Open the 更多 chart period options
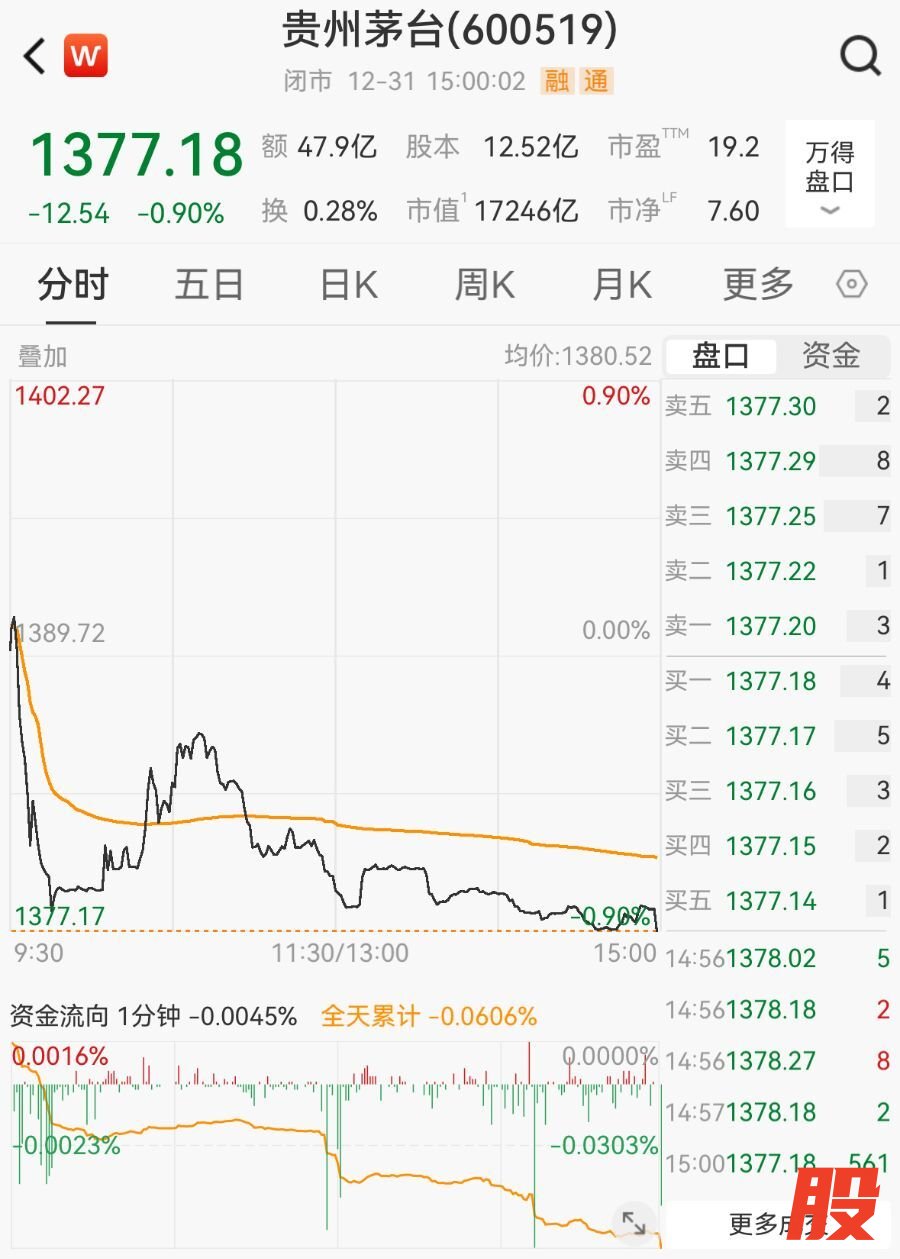 coord(758,286)
